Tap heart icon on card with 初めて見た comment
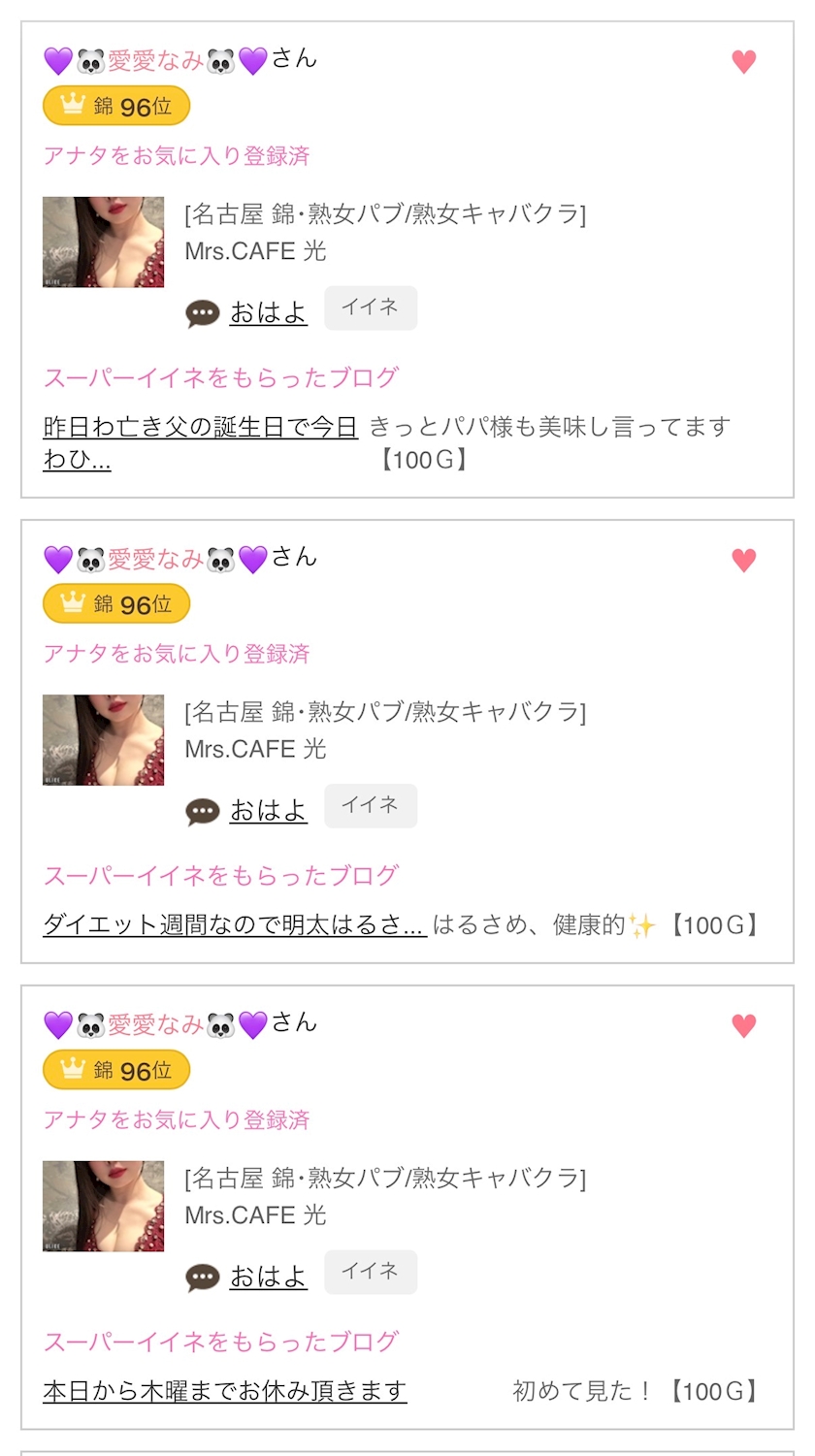 pos(744,1026)
